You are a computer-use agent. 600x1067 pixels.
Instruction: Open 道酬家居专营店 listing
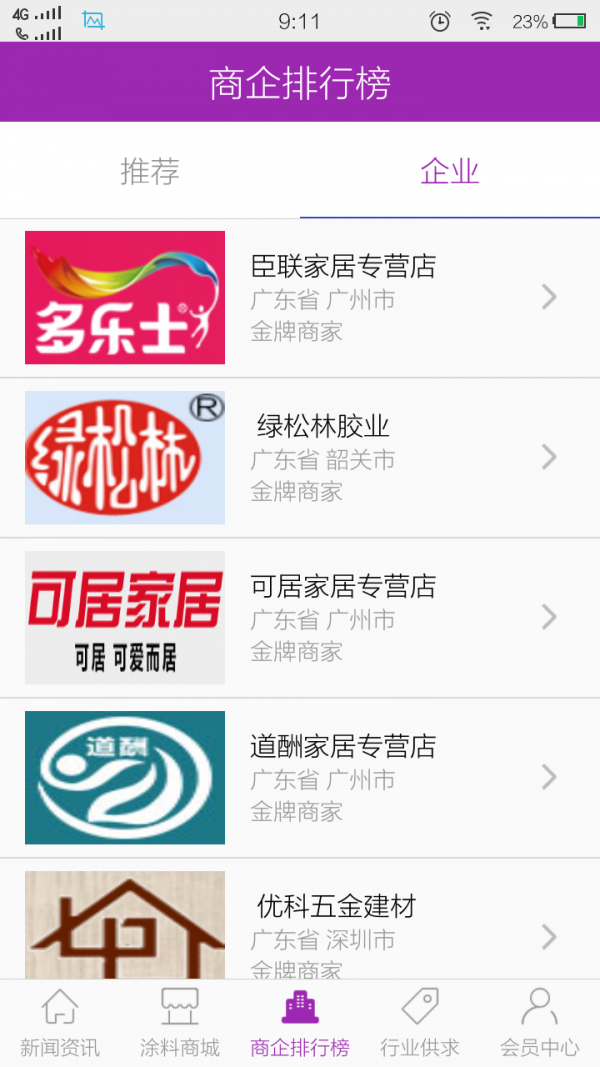(300, 778)
